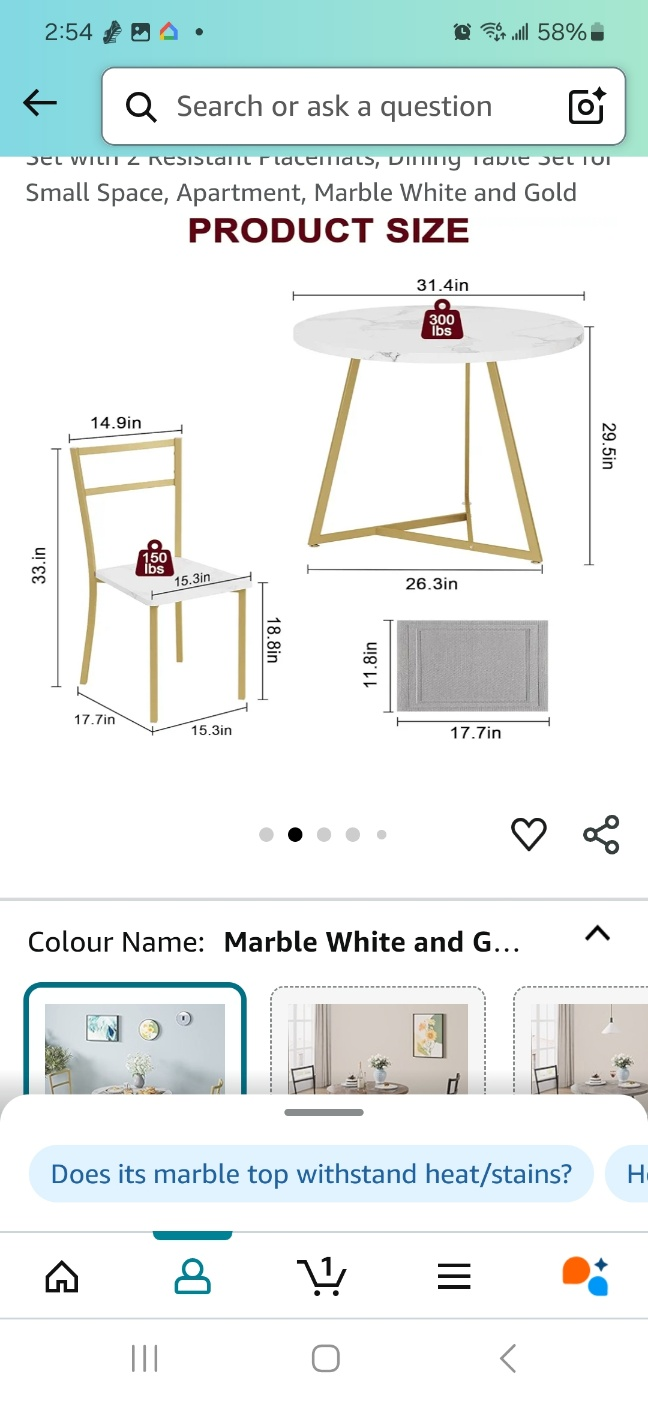648x1404 pixels.
Task: Open the hamburger menu tab
Action: point(454,1276)
